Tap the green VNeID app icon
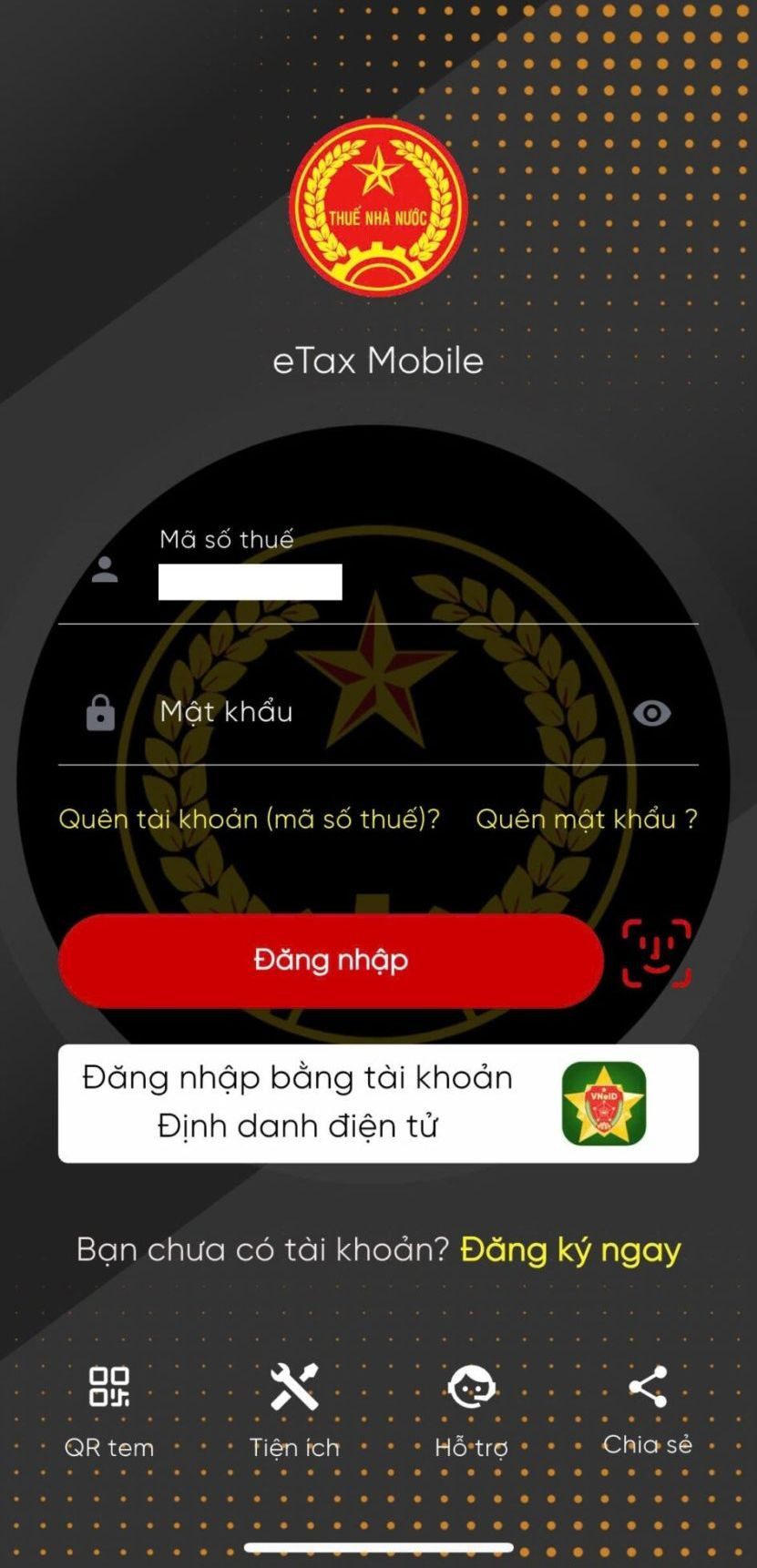 click(604, 1102)
